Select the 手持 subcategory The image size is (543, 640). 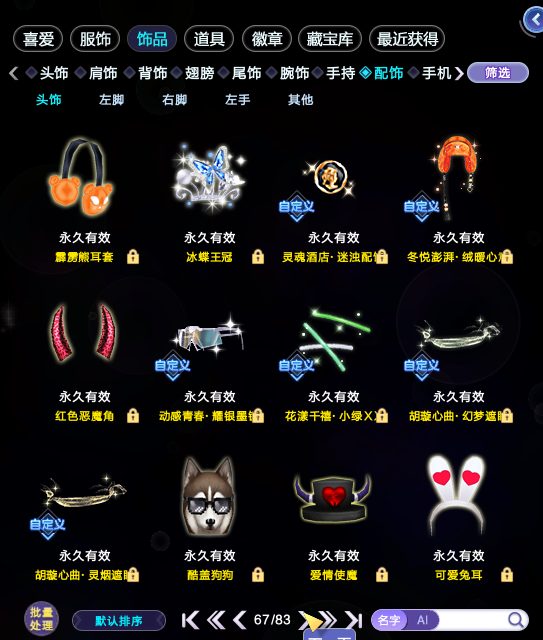click(x=340, y=73)
